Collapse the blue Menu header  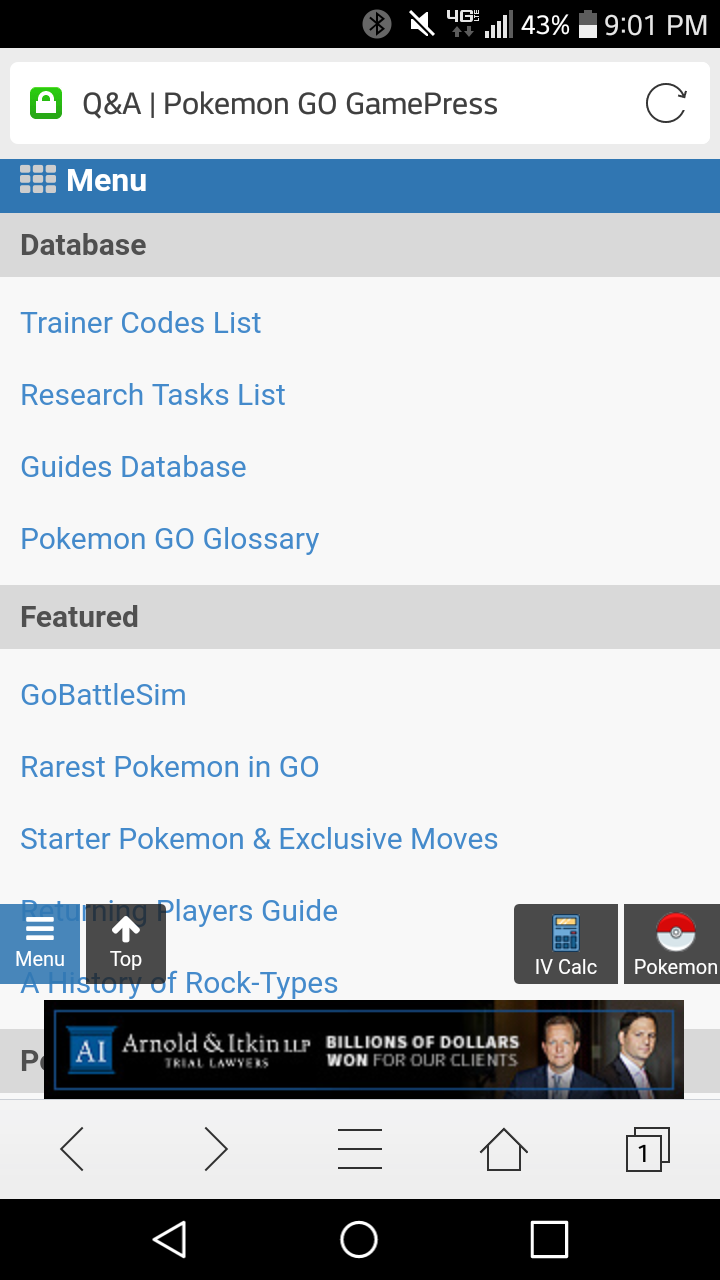pyautogui.click(x=360, y=183)
